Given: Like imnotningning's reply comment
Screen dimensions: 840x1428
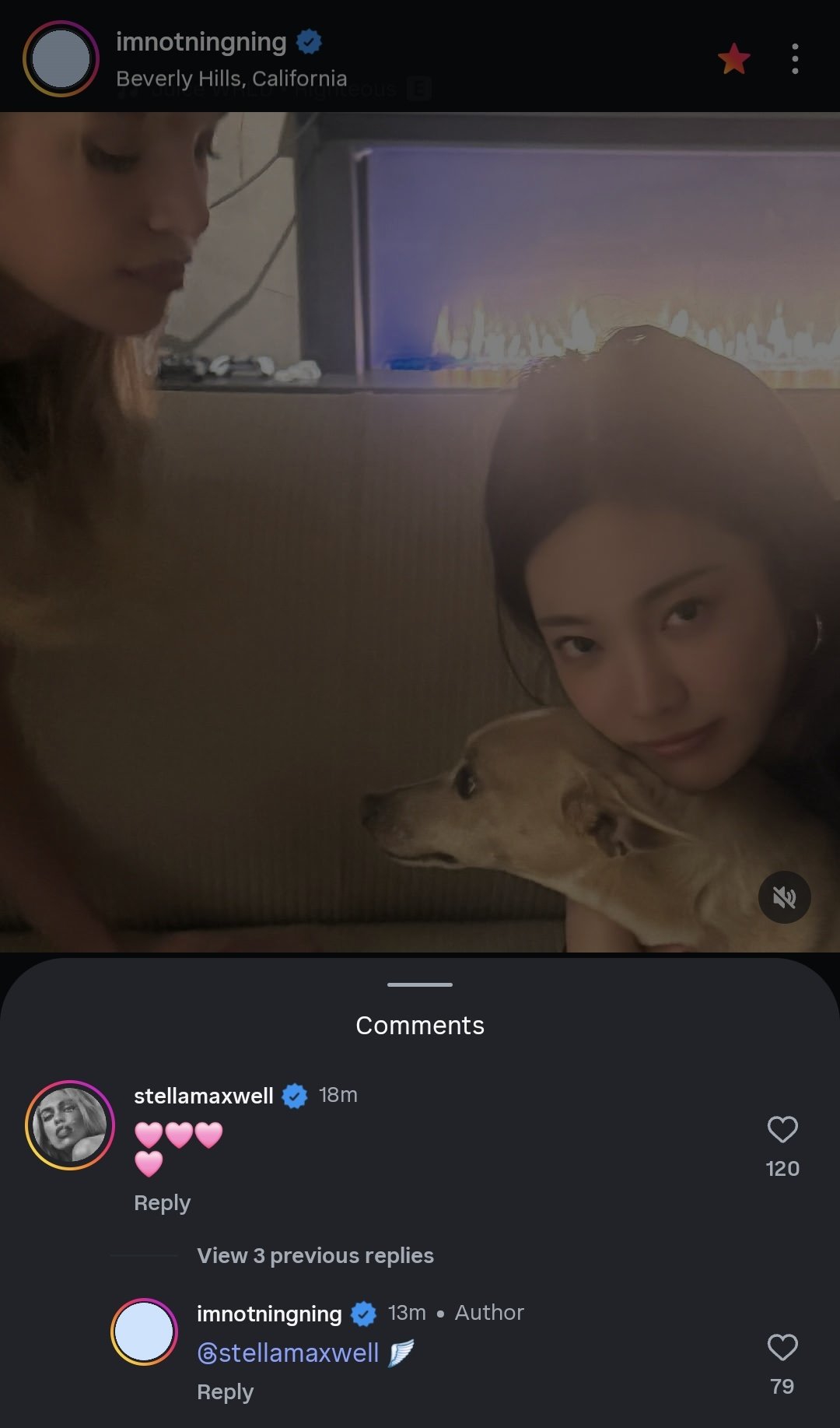Looking at the screenshot, I should 782,1348.
